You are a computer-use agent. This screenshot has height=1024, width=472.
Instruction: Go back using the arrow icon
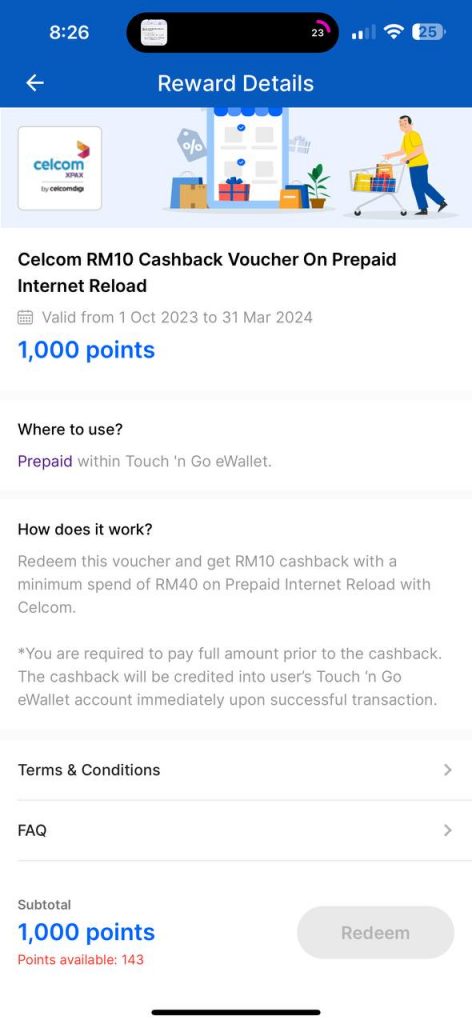35,83
